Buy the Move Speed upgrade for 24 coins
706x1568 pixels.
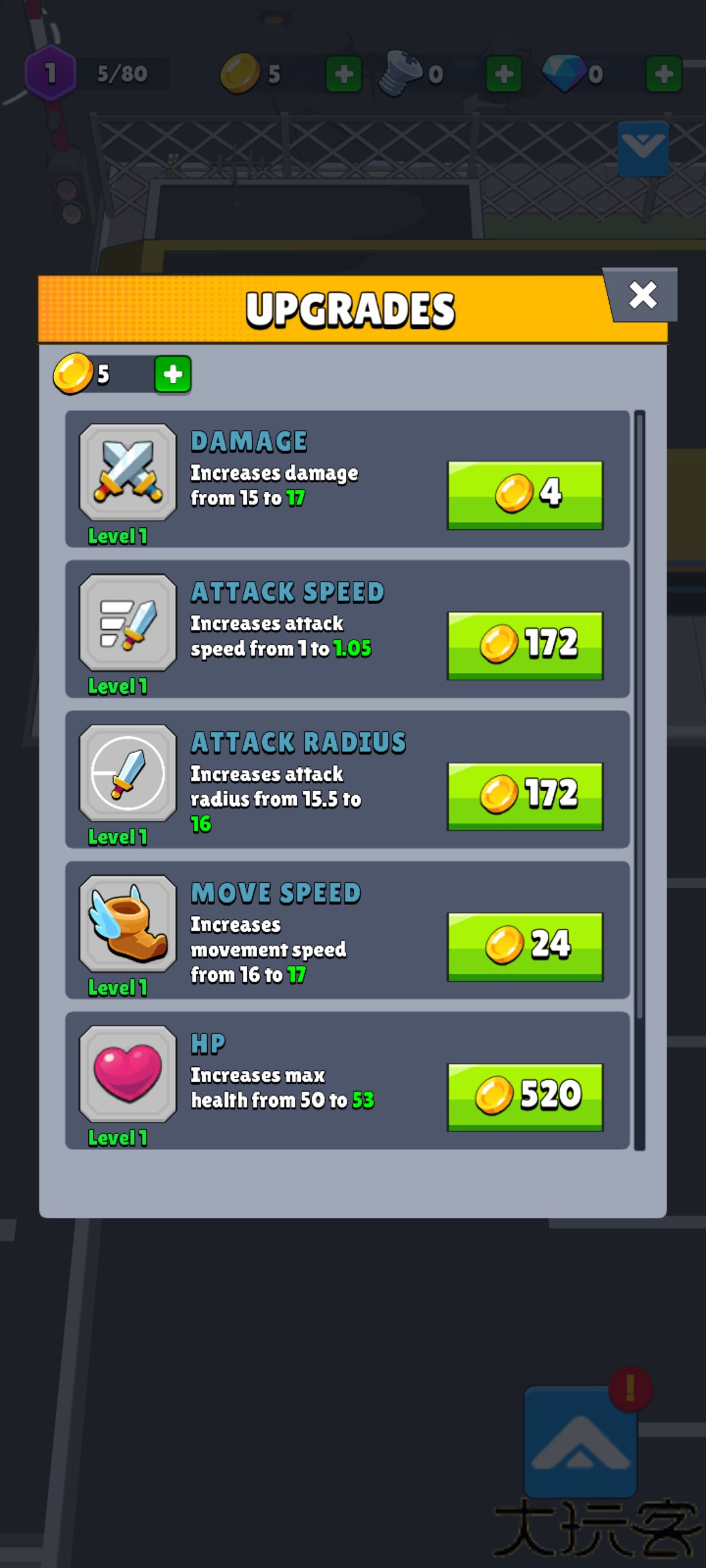click(x=525, y=945)
